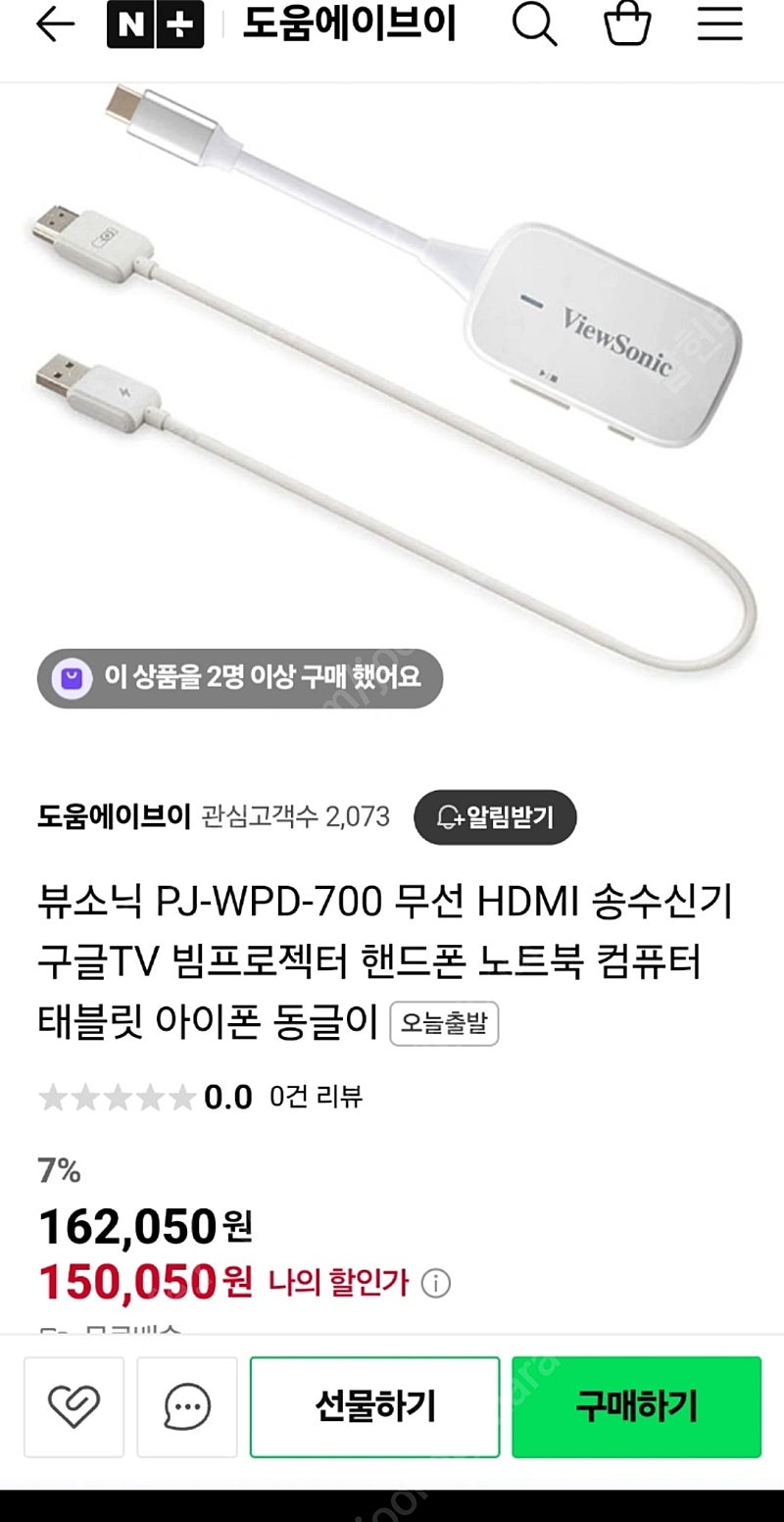This screenshot has width=784, height=1522.
Task: Open the N+ Naver Plus store logo
Action: 155,25
